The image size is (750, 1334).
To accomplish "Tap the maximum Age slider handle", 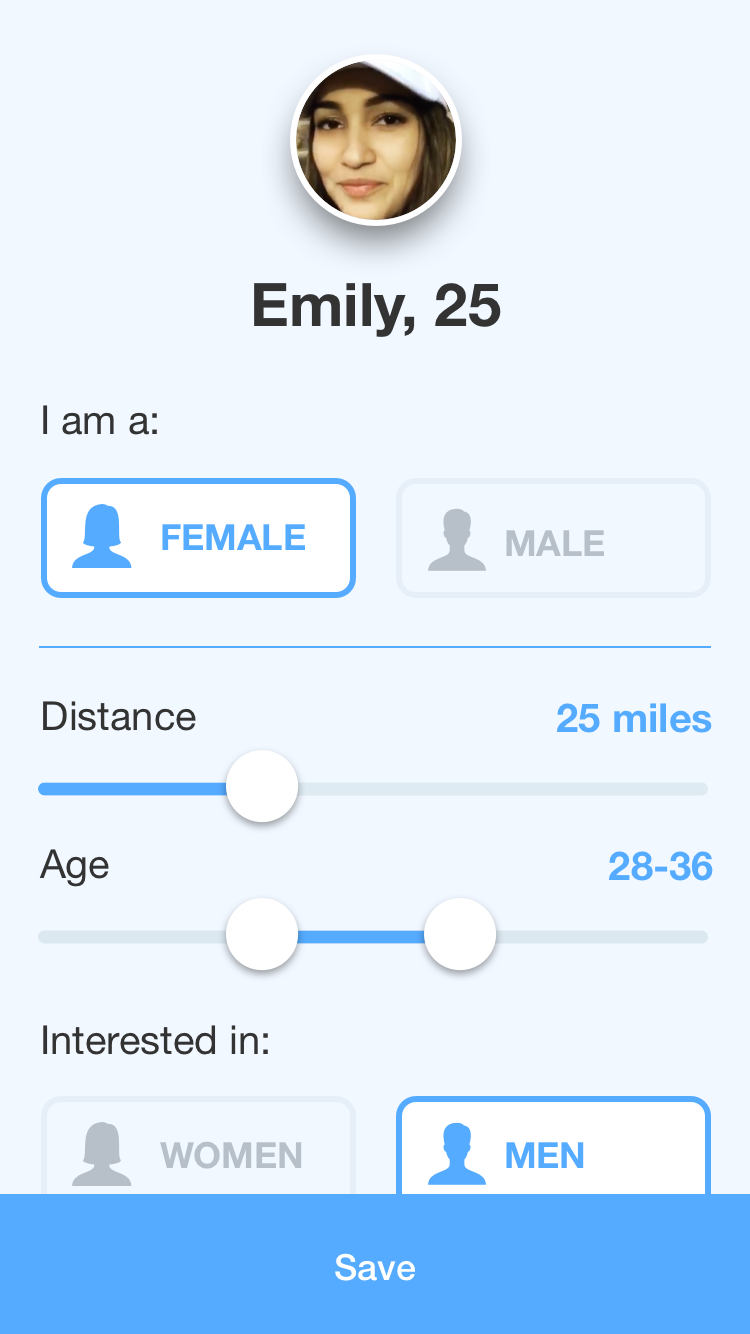I will coord(460,935).
